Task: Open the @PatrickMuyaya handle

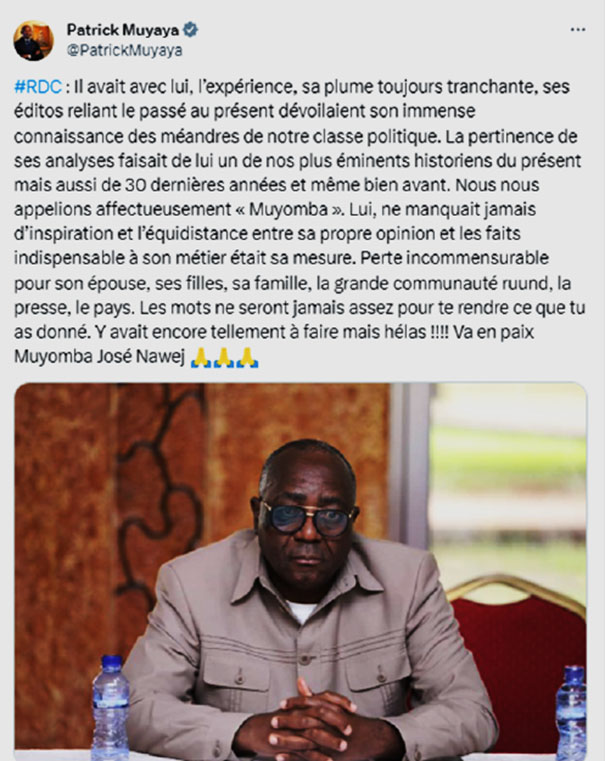Action: coord(125,50)
